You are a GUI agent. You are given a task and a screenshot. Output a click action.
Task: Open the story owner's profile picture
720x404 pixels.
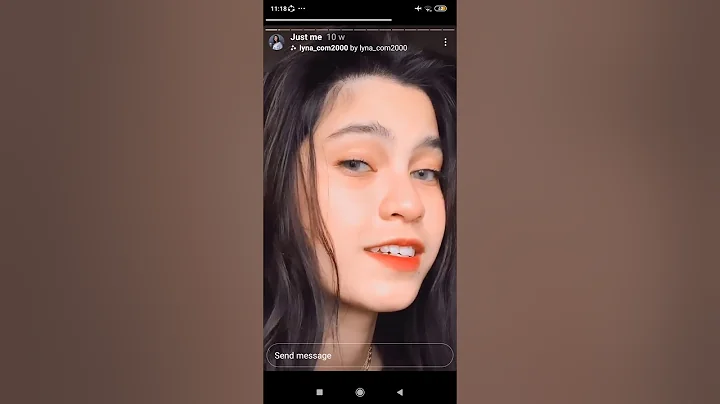pos(276,42)
